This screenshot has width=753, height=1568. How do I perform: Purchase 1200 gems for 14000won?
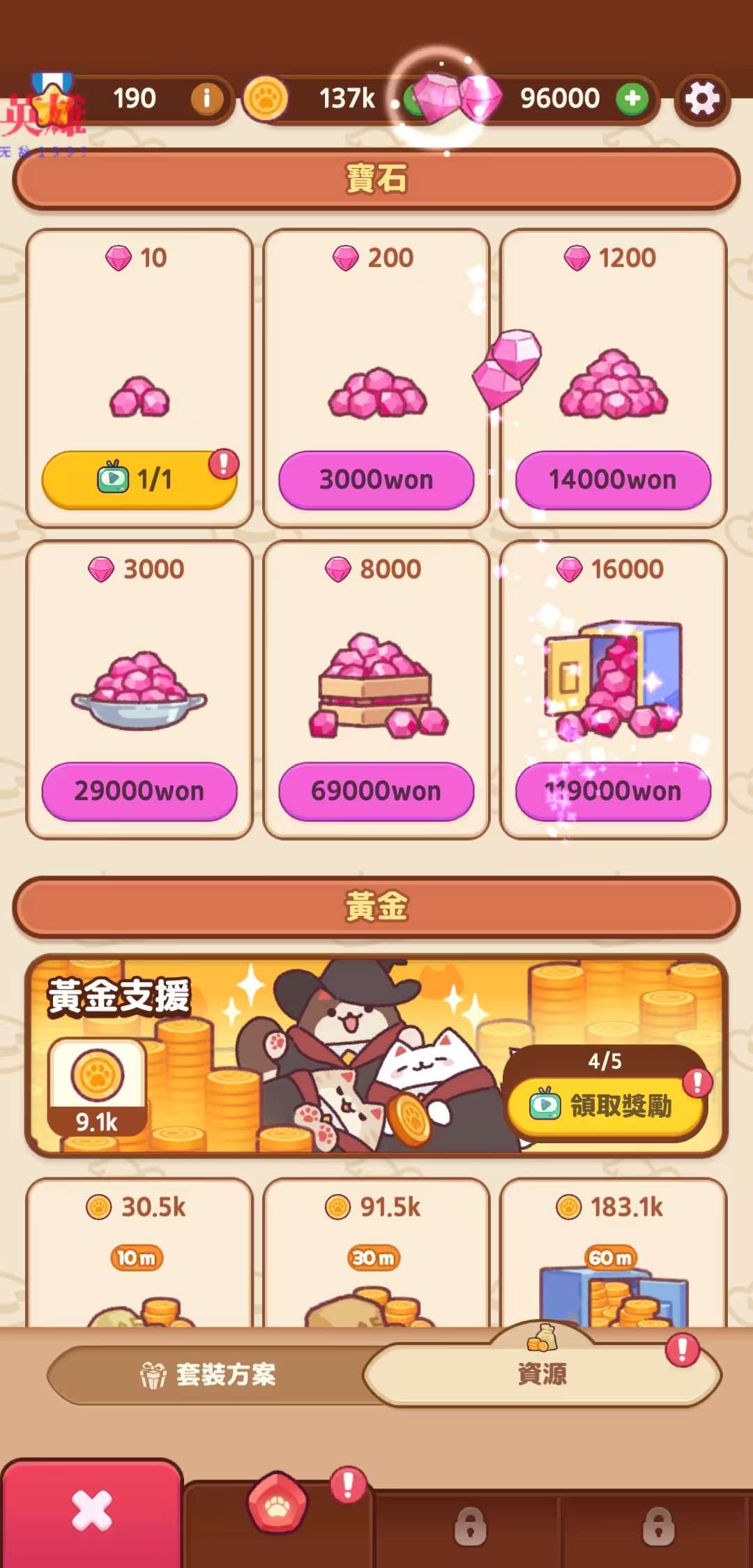pos(613,479)
